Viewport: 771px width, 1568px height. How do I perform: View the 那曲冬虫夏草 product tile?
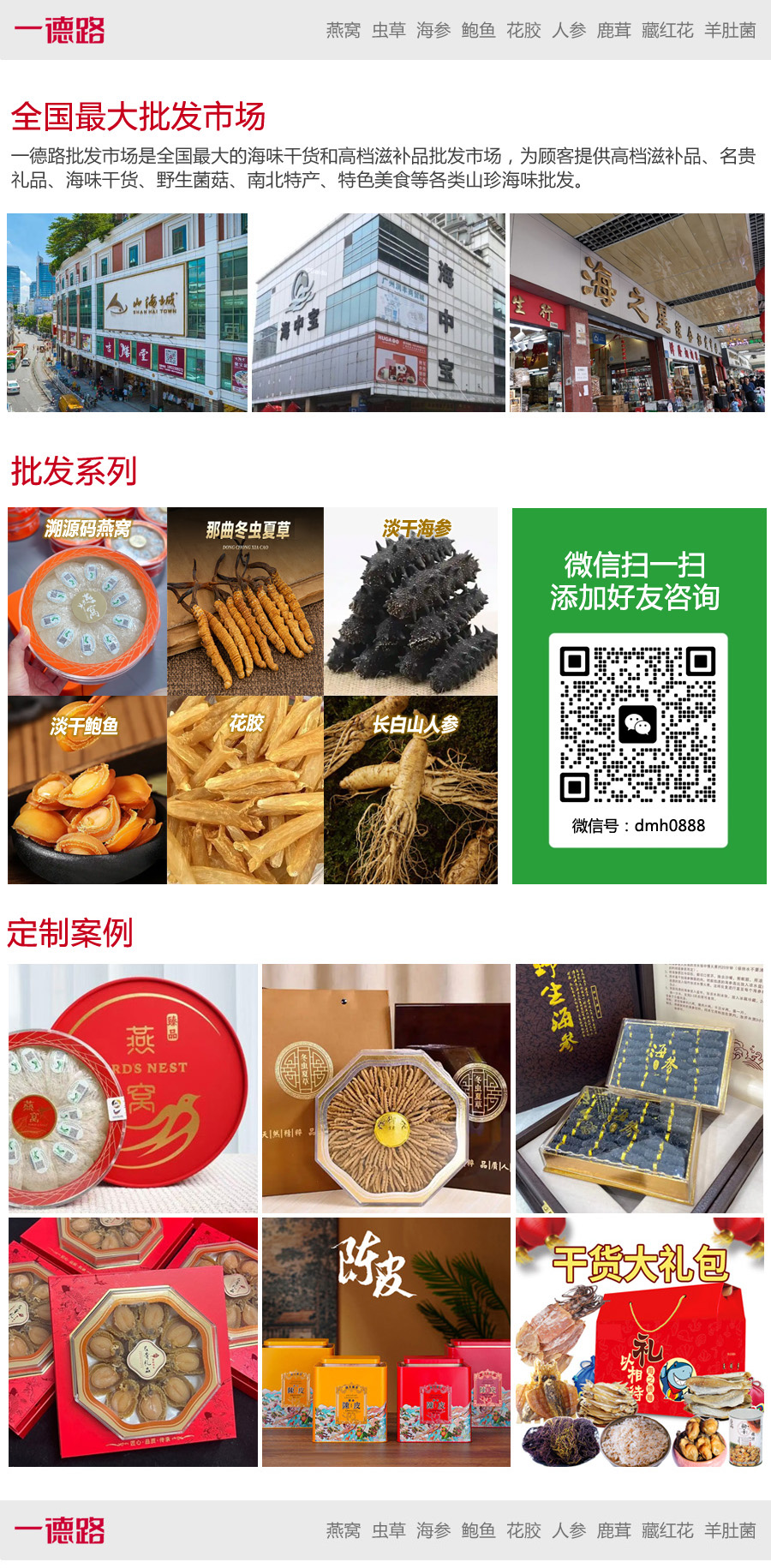(245, 601)
